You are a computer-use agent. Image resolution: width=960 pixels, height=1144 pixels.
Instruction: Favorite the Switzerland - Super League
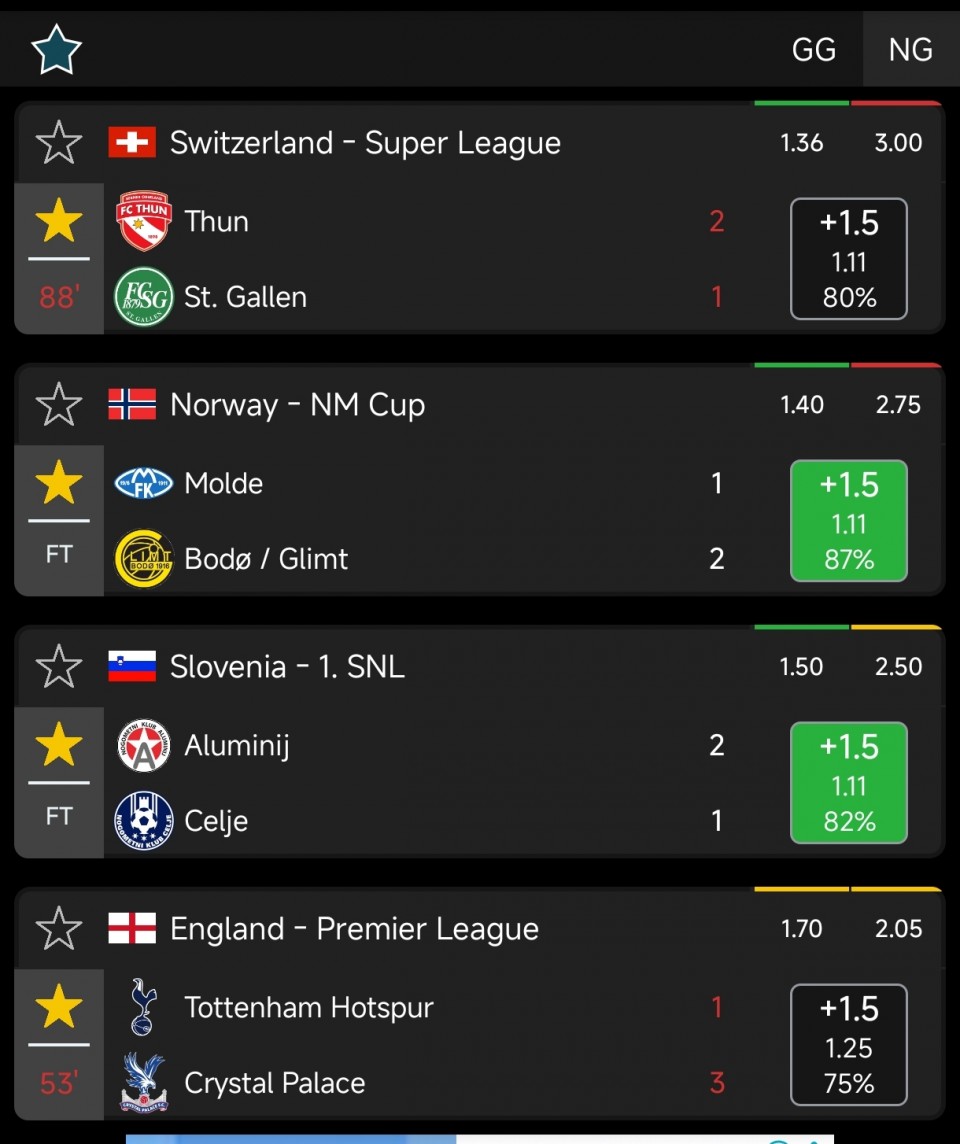[58, 143]
